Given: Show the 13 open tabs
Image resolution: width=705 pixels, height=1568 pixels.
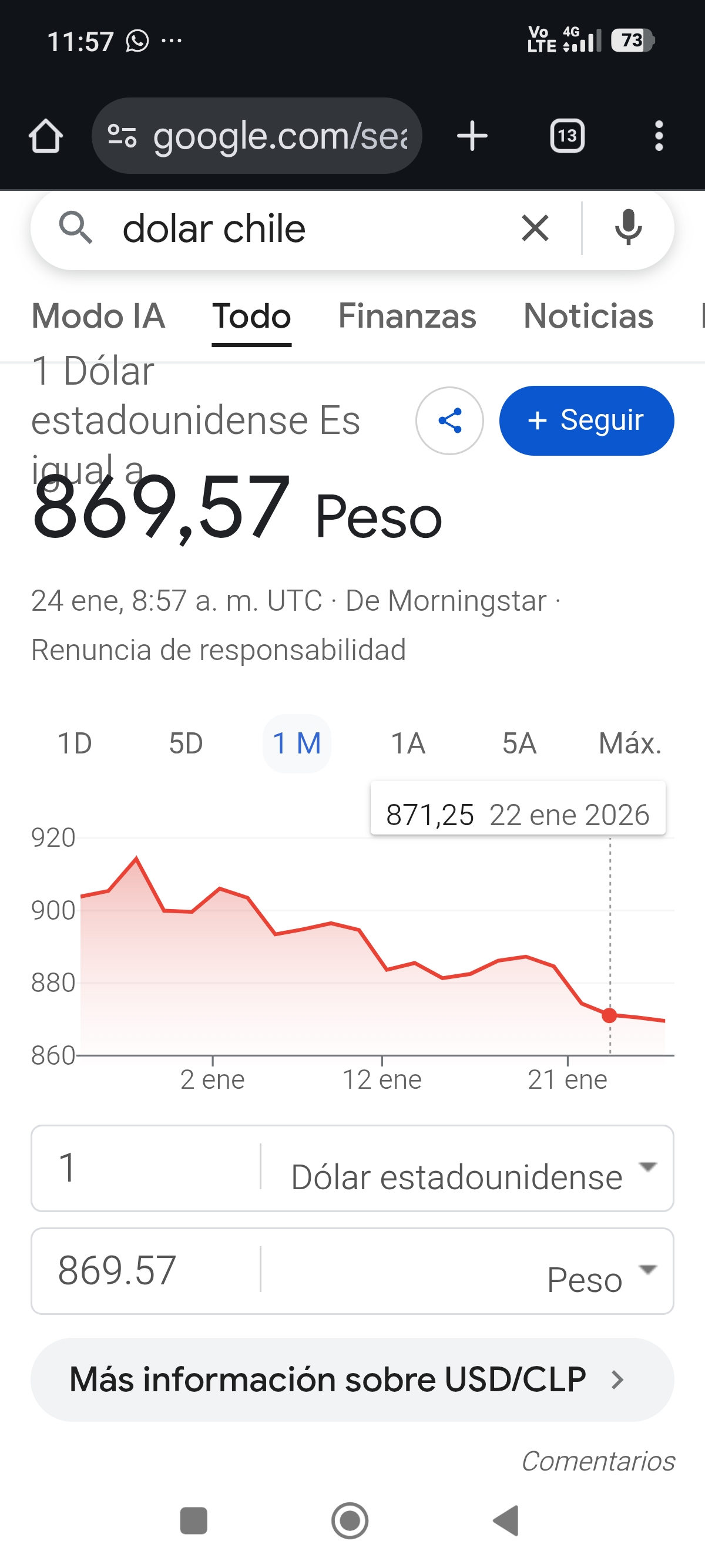Looking at the screenshot, I should [x=567, y=136].
